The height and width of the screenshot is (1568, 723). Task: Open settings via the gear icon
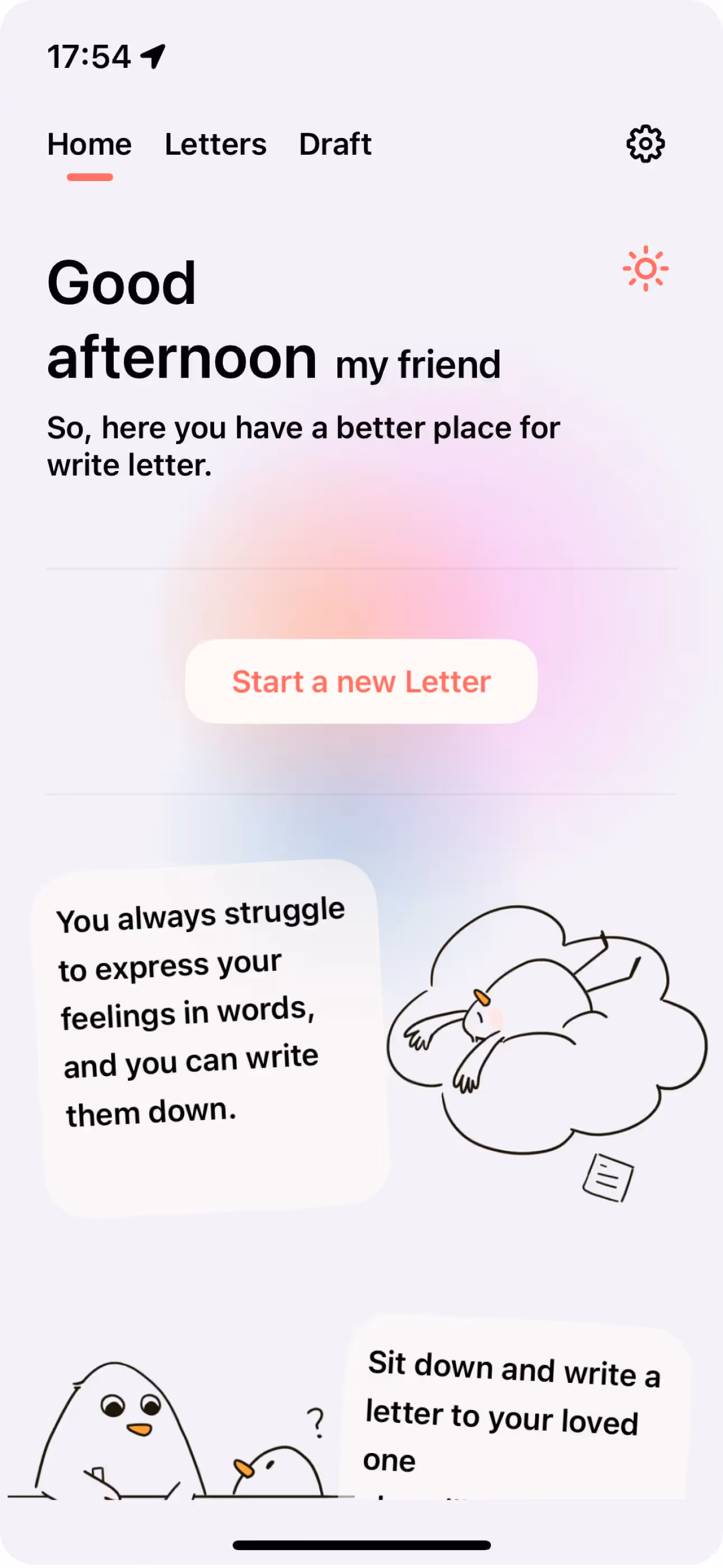[x=645, y=144]
